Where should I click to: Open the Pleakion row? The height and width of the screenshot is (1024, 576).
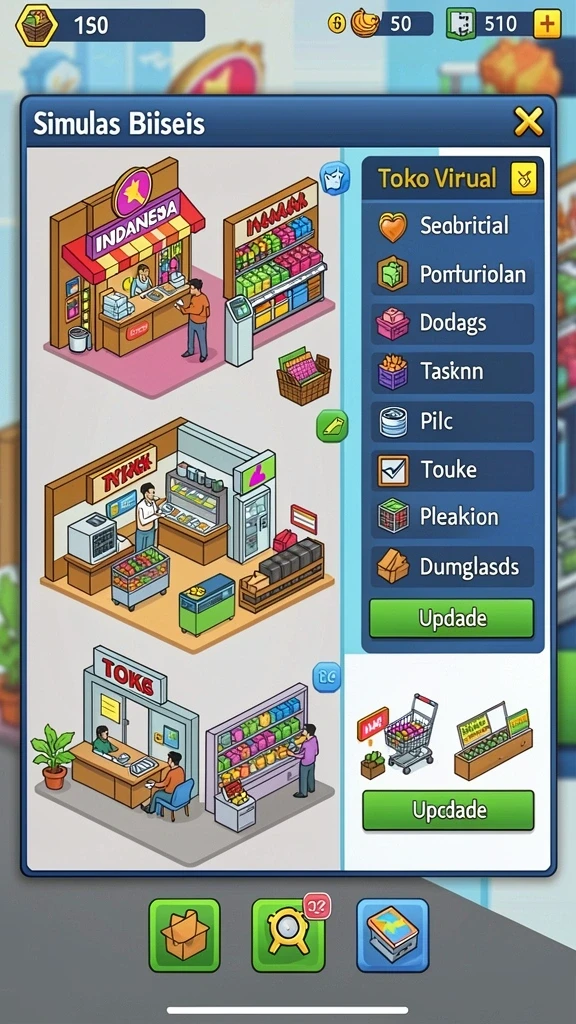pyautogui.click(x=453, y=517)
